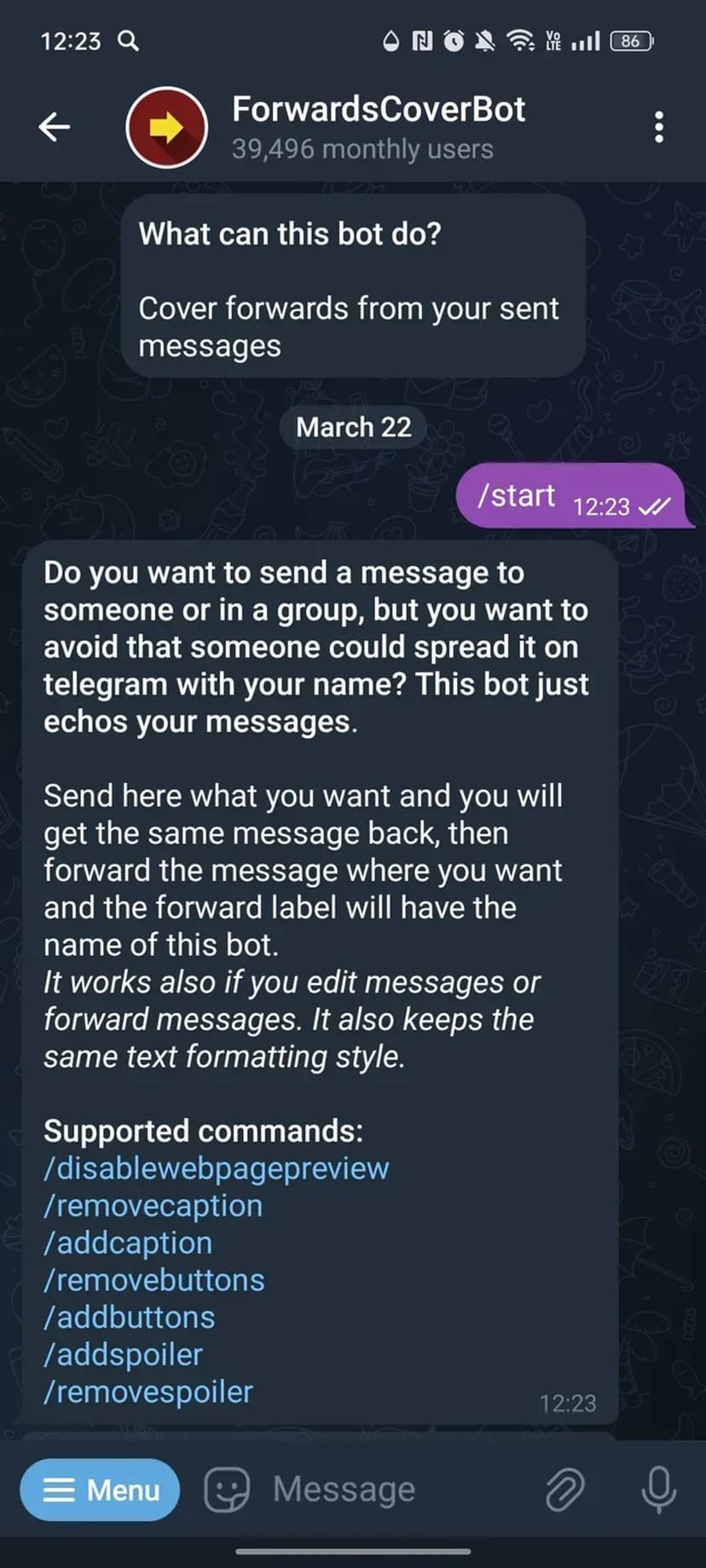
Task: Go back to the chat list
Action: [x=54, y=127]
